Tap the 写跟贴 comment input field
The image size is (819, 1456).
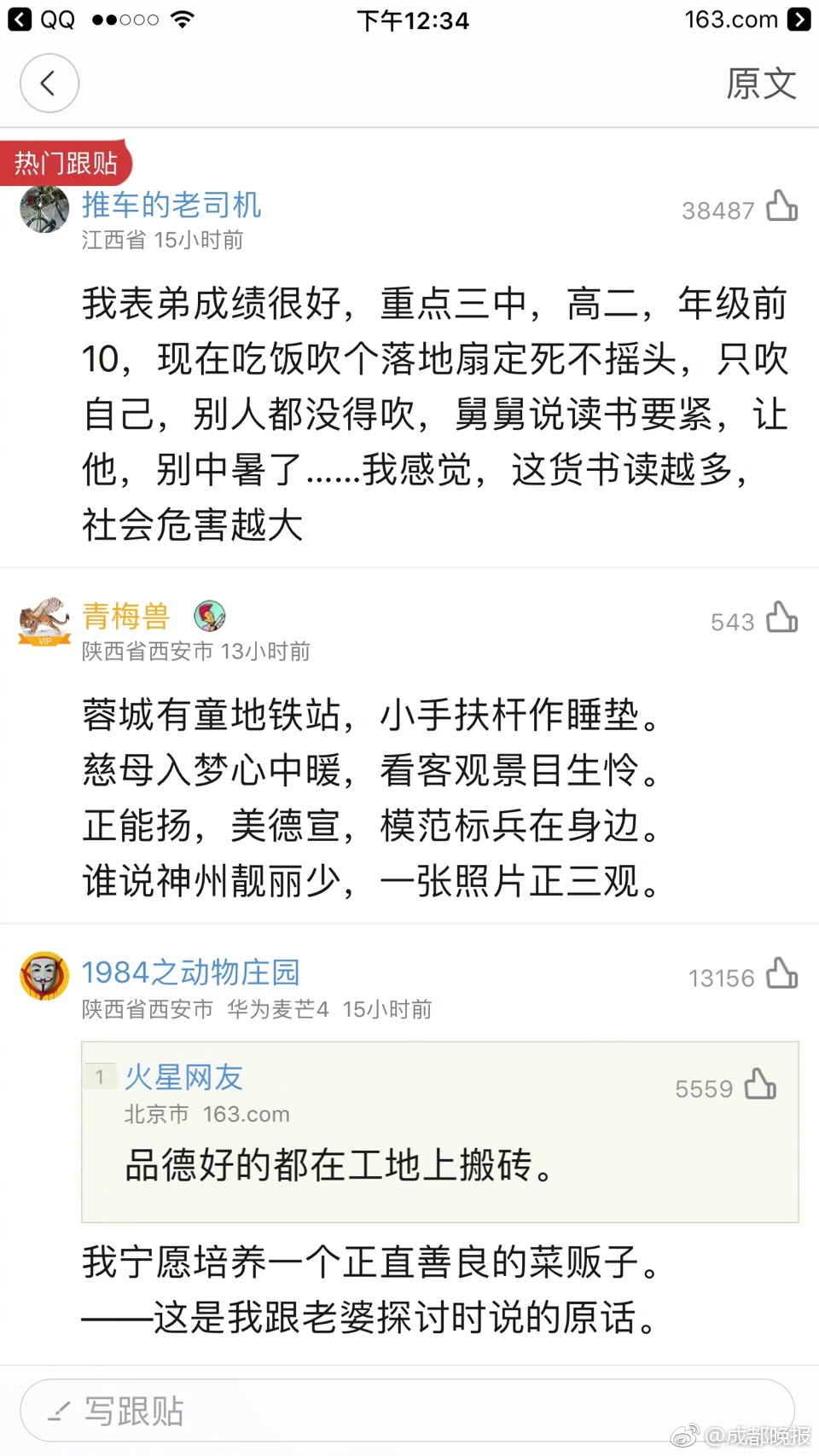coord(408,1411)
